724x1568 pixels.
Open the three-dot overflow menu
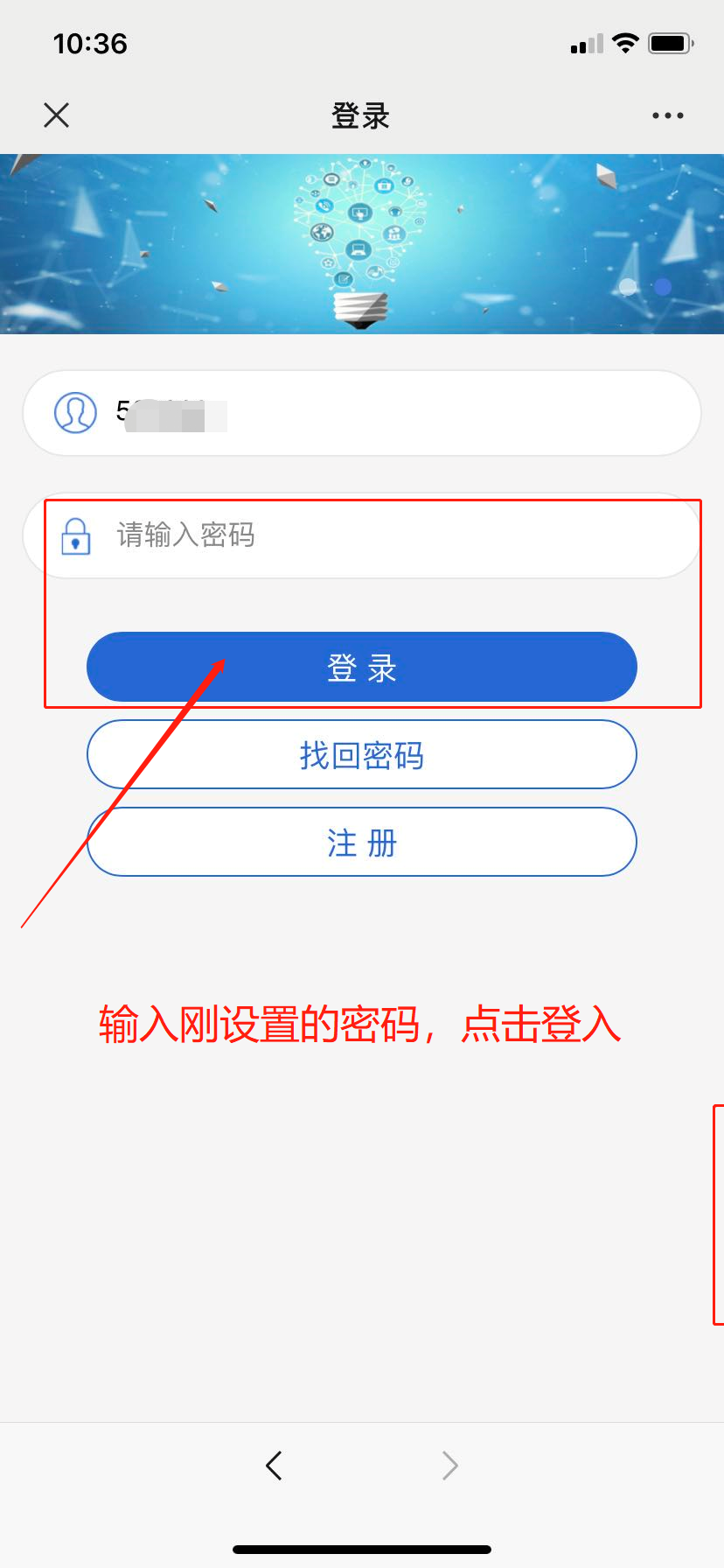pyautogui.click(x=667, y=115)
